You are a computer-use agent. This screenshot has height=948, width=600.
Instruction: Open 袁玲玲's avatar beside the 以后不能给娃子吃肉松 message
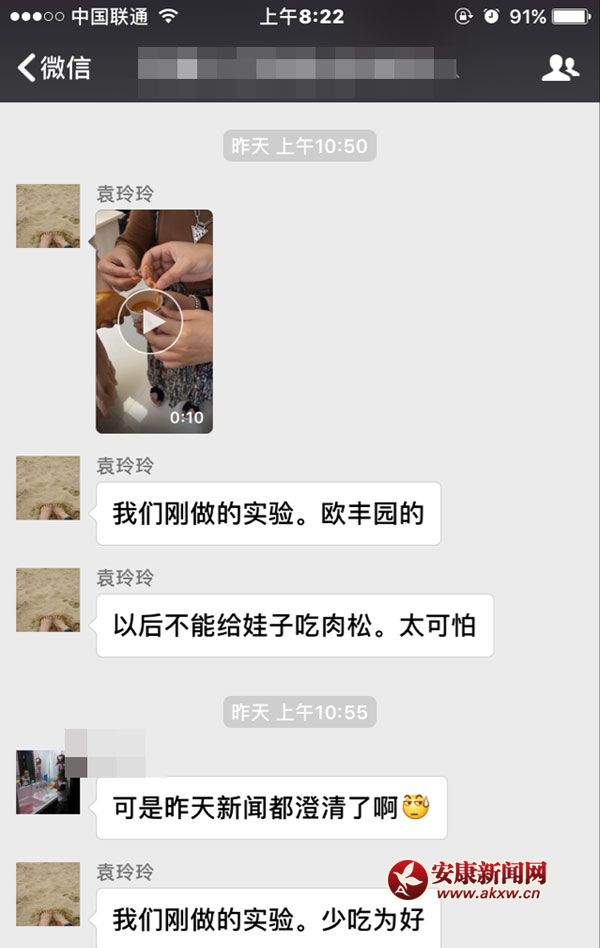48,600
